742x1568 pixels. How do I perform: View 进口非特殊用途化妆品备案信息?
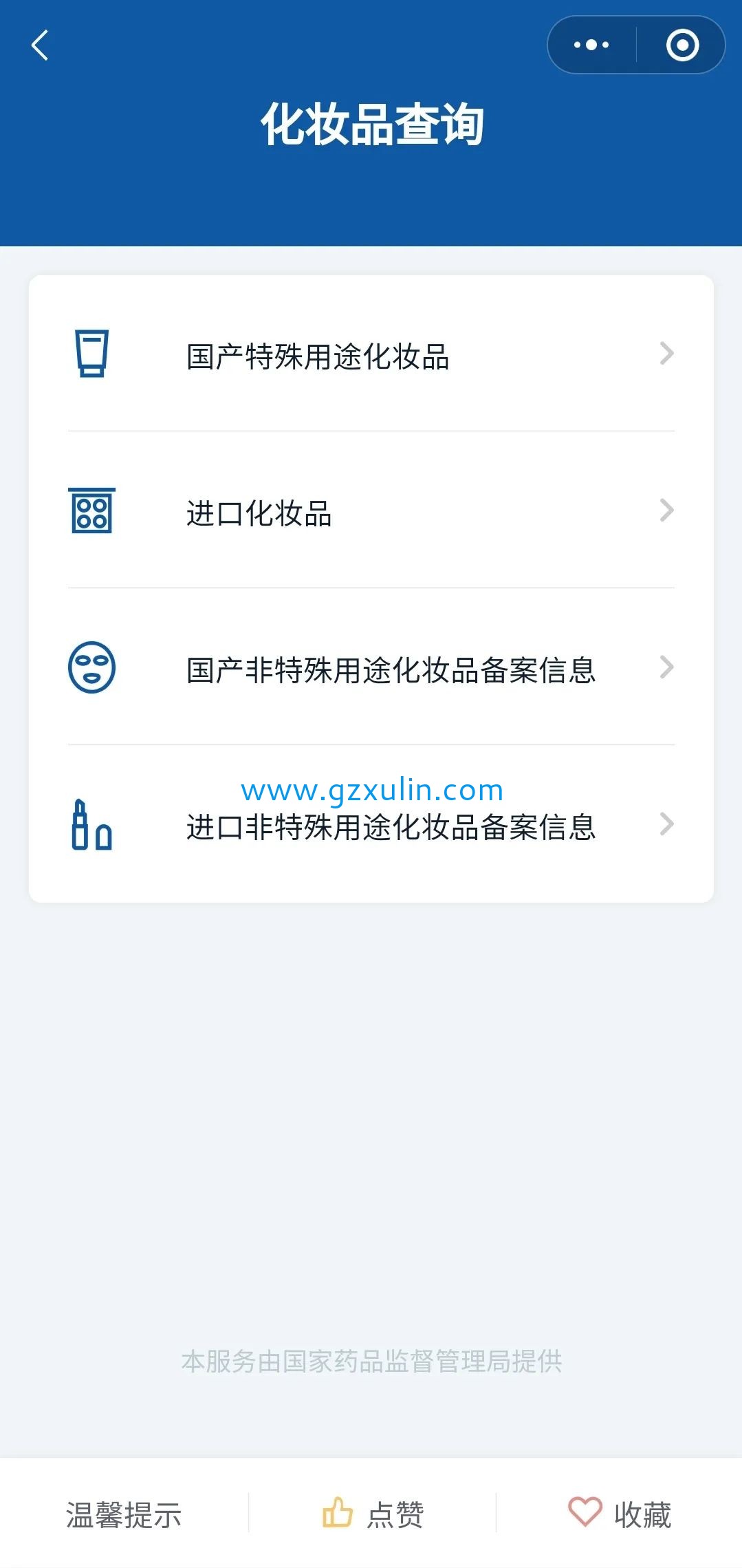pyautogui.click(x=371, y=826)
